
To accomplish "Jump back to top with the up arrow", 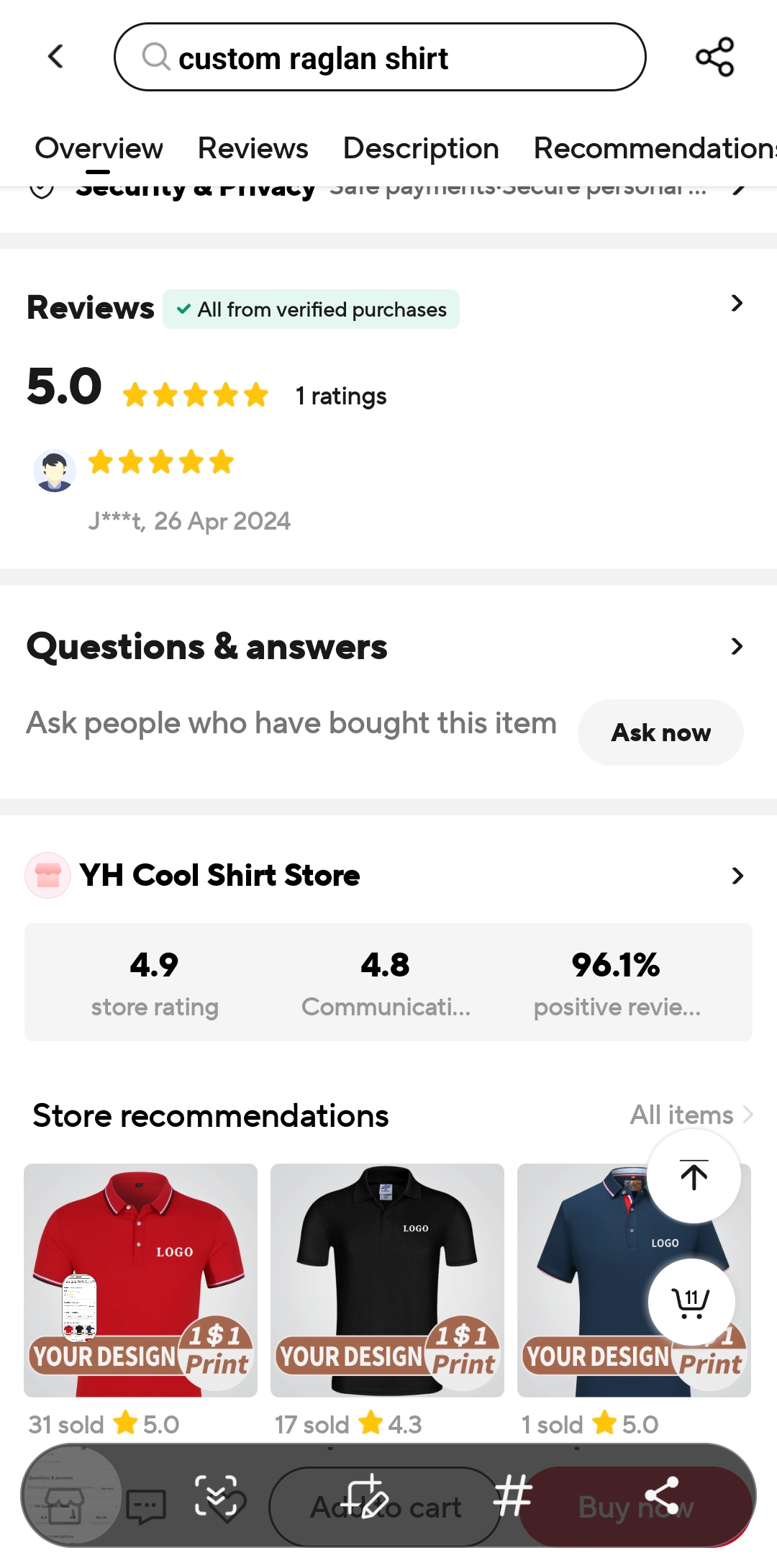I will [694, 1176].
